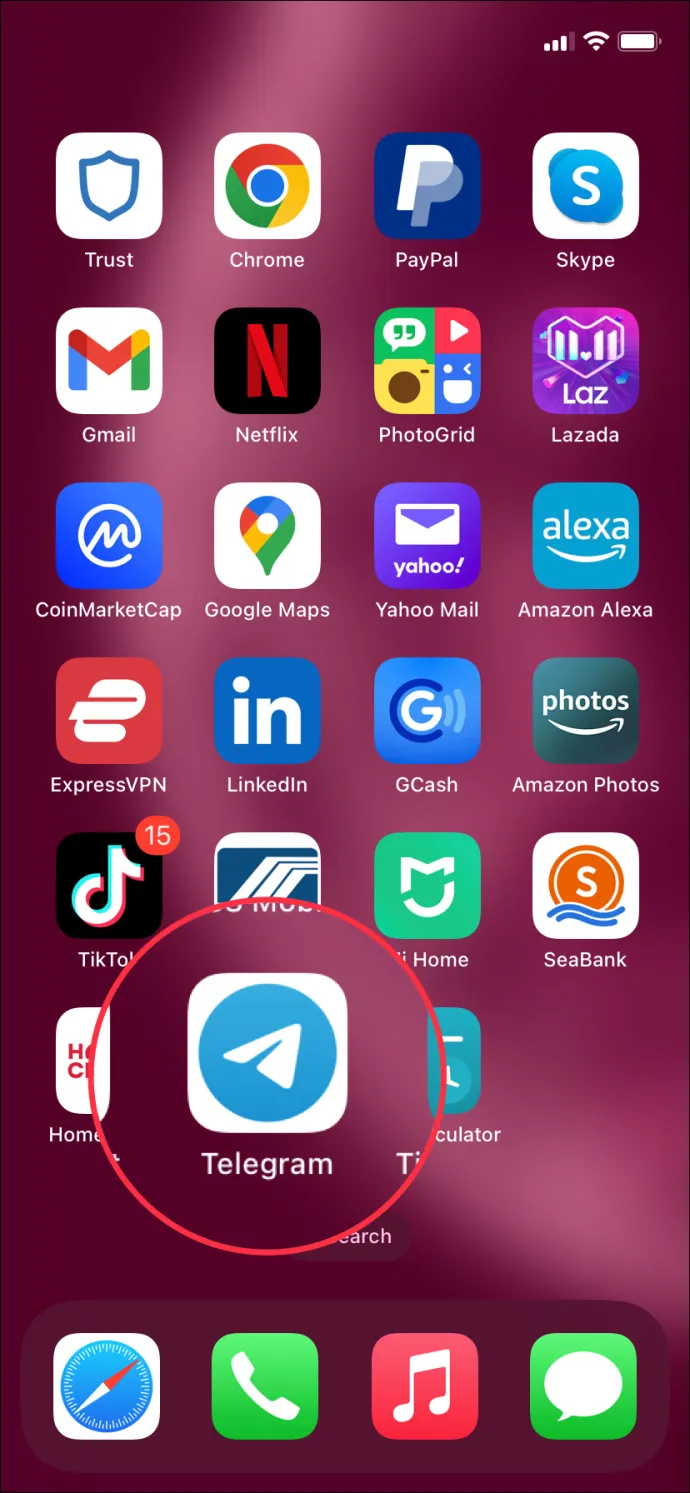Open the Lazada shopping app
This screenshot has height=1493, width=690.
coord(585,361)
